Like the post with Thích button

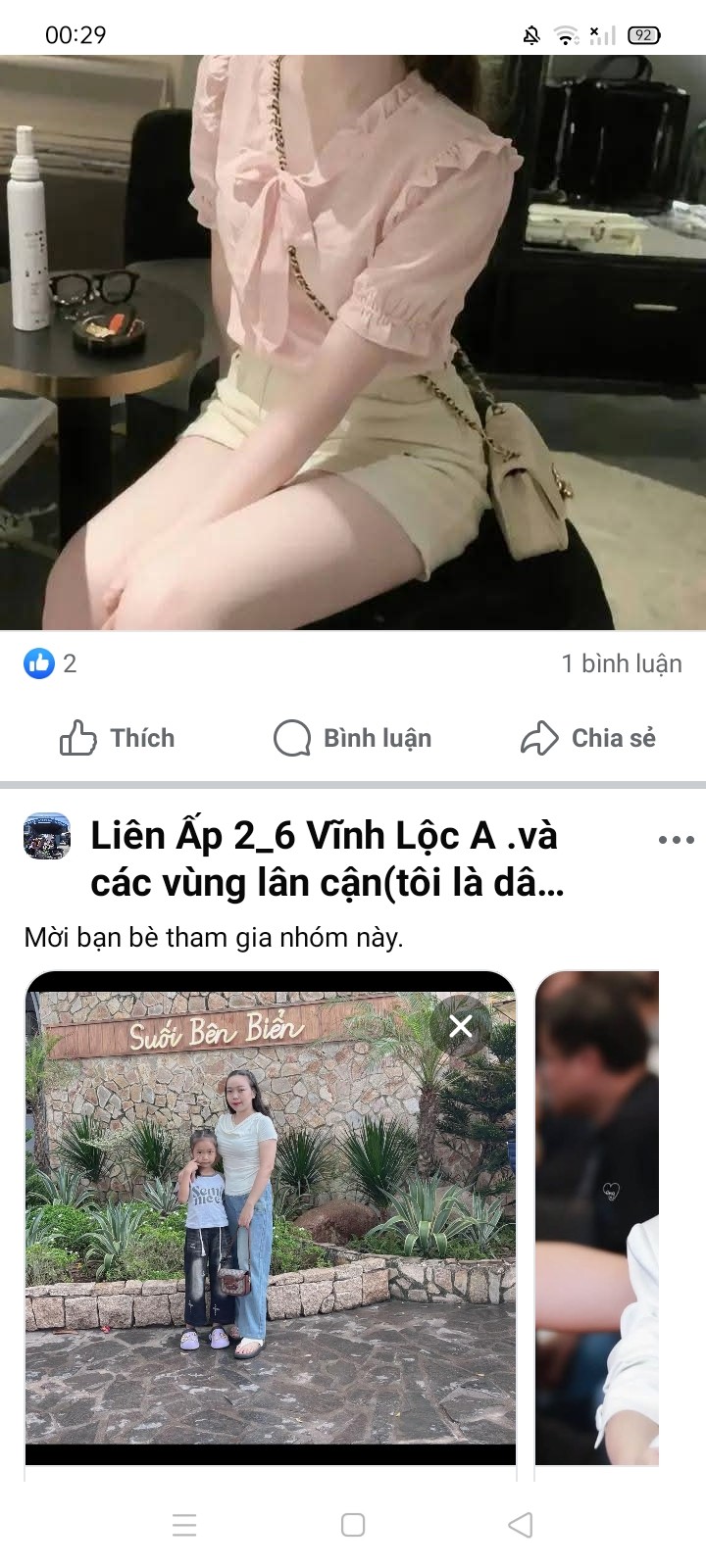coord(118,738)
